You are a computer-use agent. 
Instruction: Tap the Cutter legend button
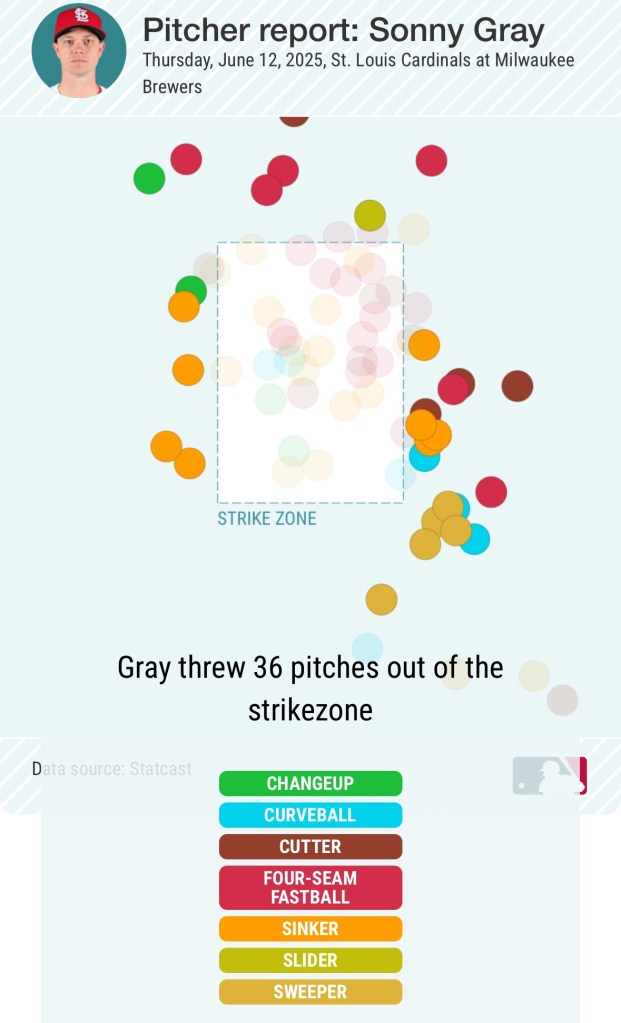coord(310,846)
